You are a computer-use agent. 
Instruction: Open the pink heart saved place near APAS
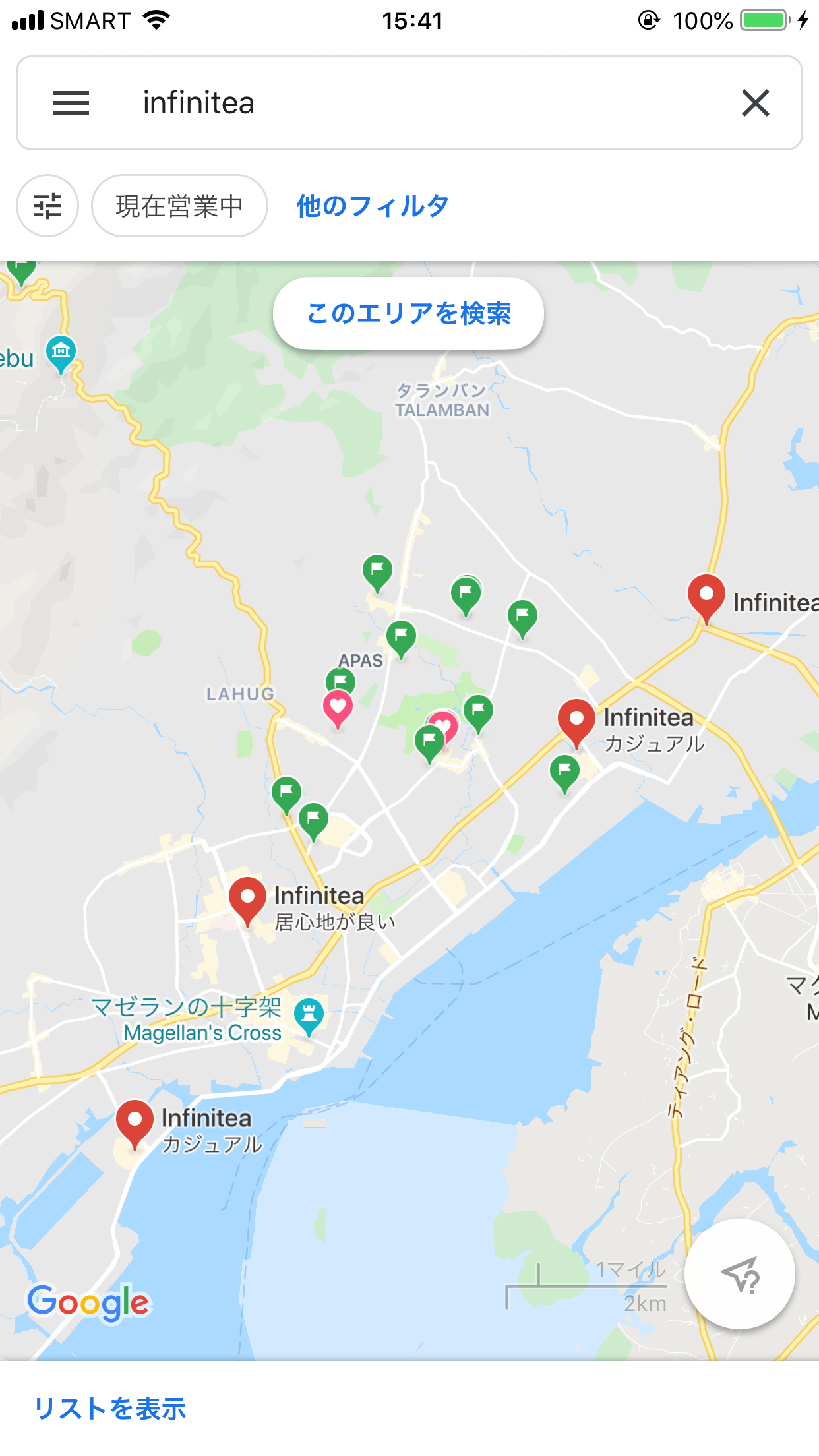point(338,708)
